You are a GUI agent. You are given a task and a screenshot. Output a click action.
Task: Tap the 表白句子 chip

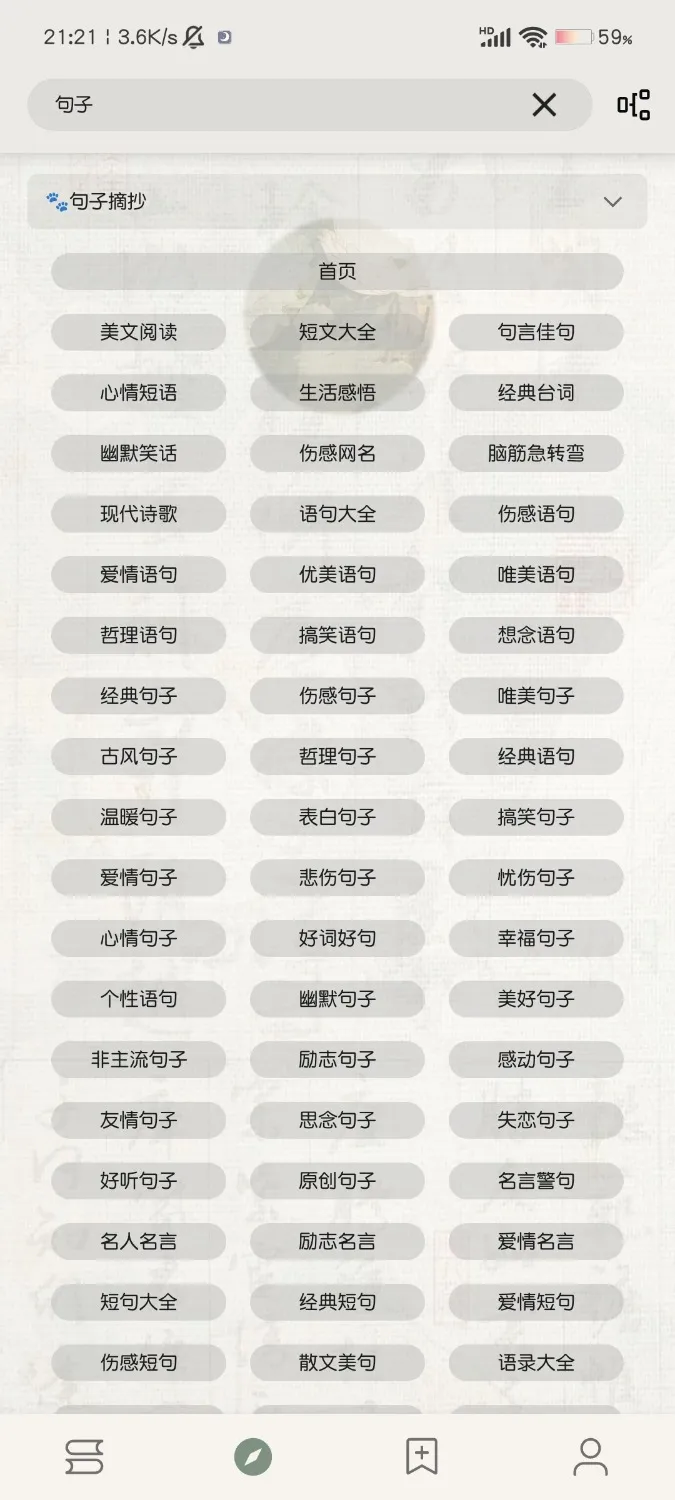(x=337, y=817)
